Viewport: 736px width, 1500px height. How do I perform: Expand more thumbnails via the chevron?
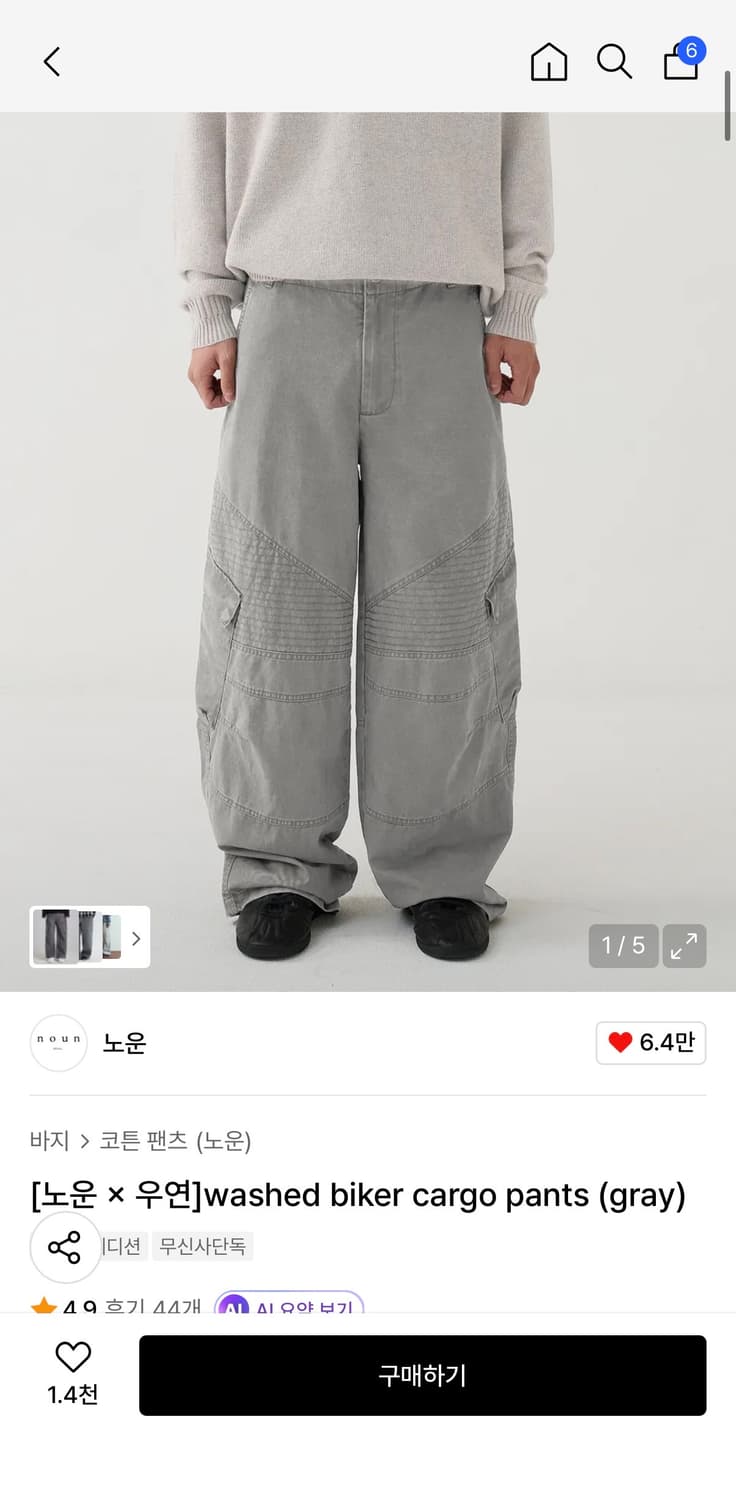[135, 937]
